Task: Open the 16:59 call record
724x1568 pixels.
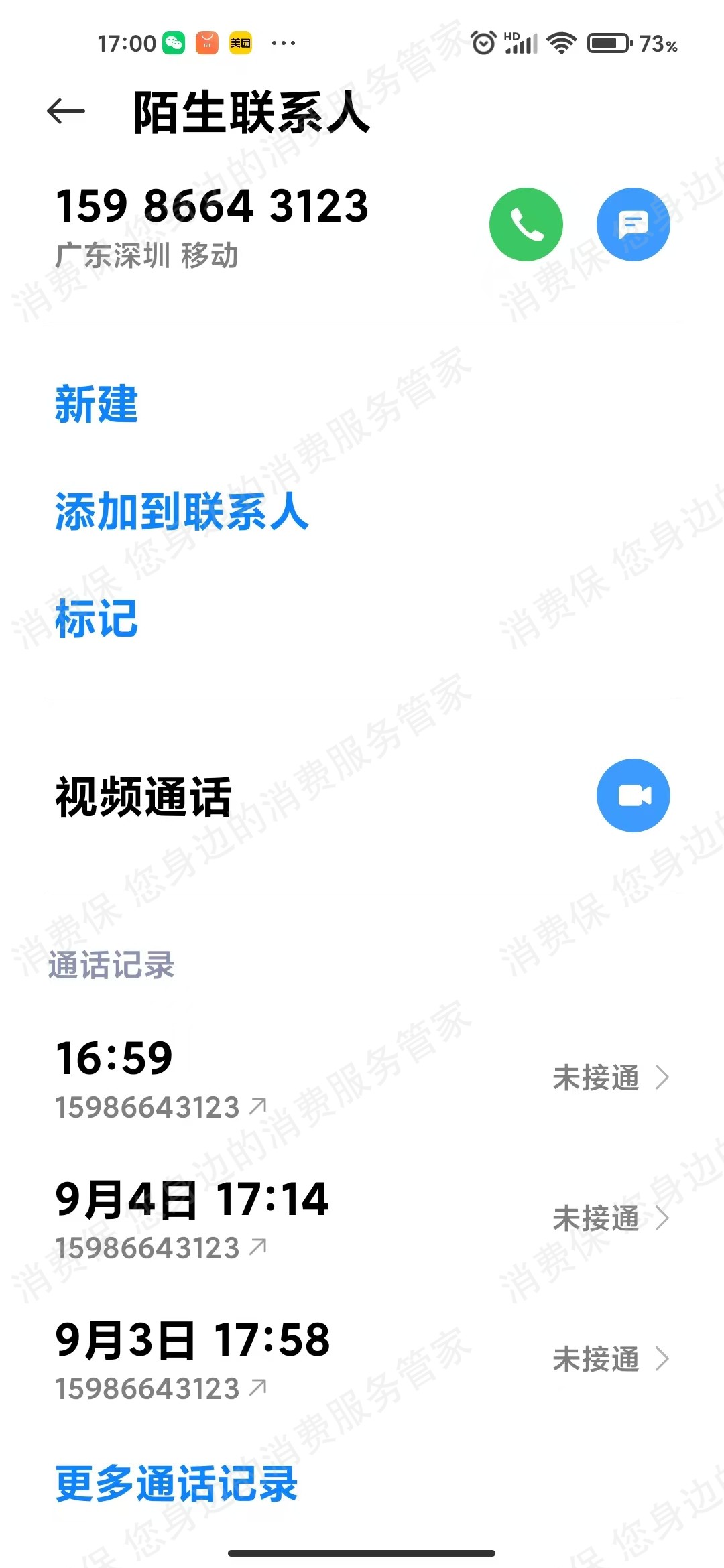Action: point(362,1077)
